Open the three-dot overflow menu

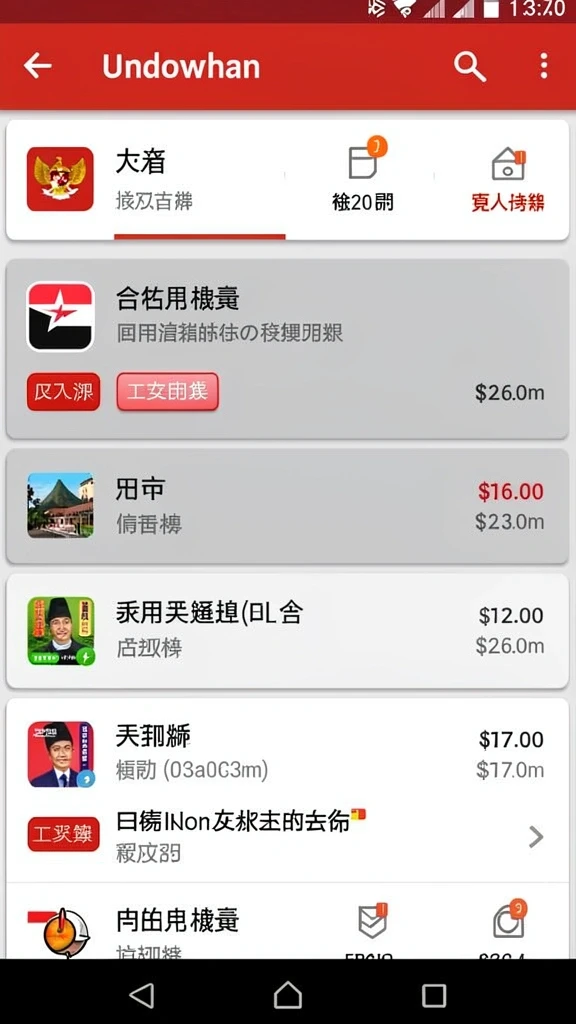543,66
